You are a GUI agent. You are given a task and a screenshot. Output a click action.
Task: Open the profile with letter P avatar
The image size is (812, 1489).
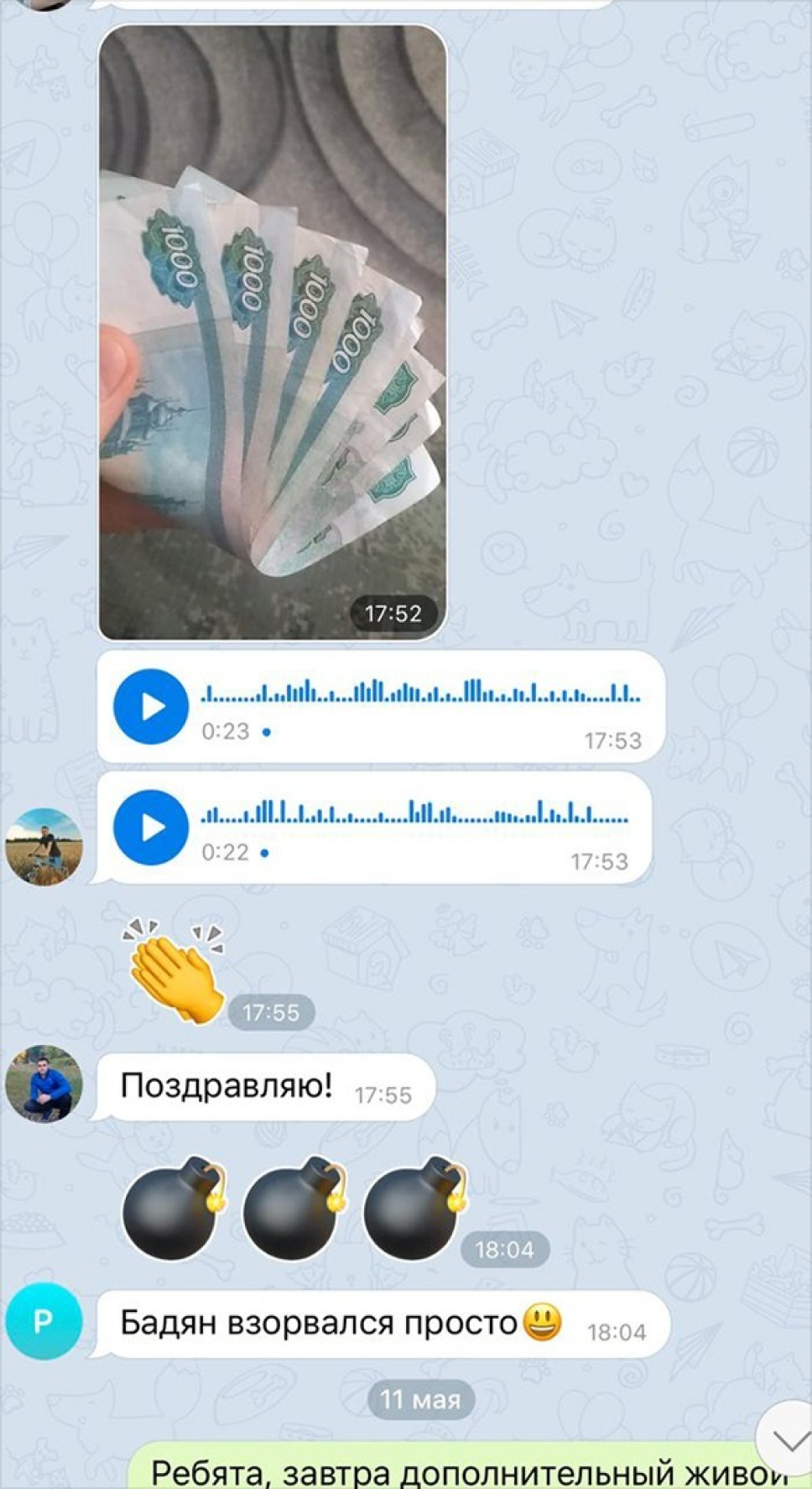(44, 1321)
